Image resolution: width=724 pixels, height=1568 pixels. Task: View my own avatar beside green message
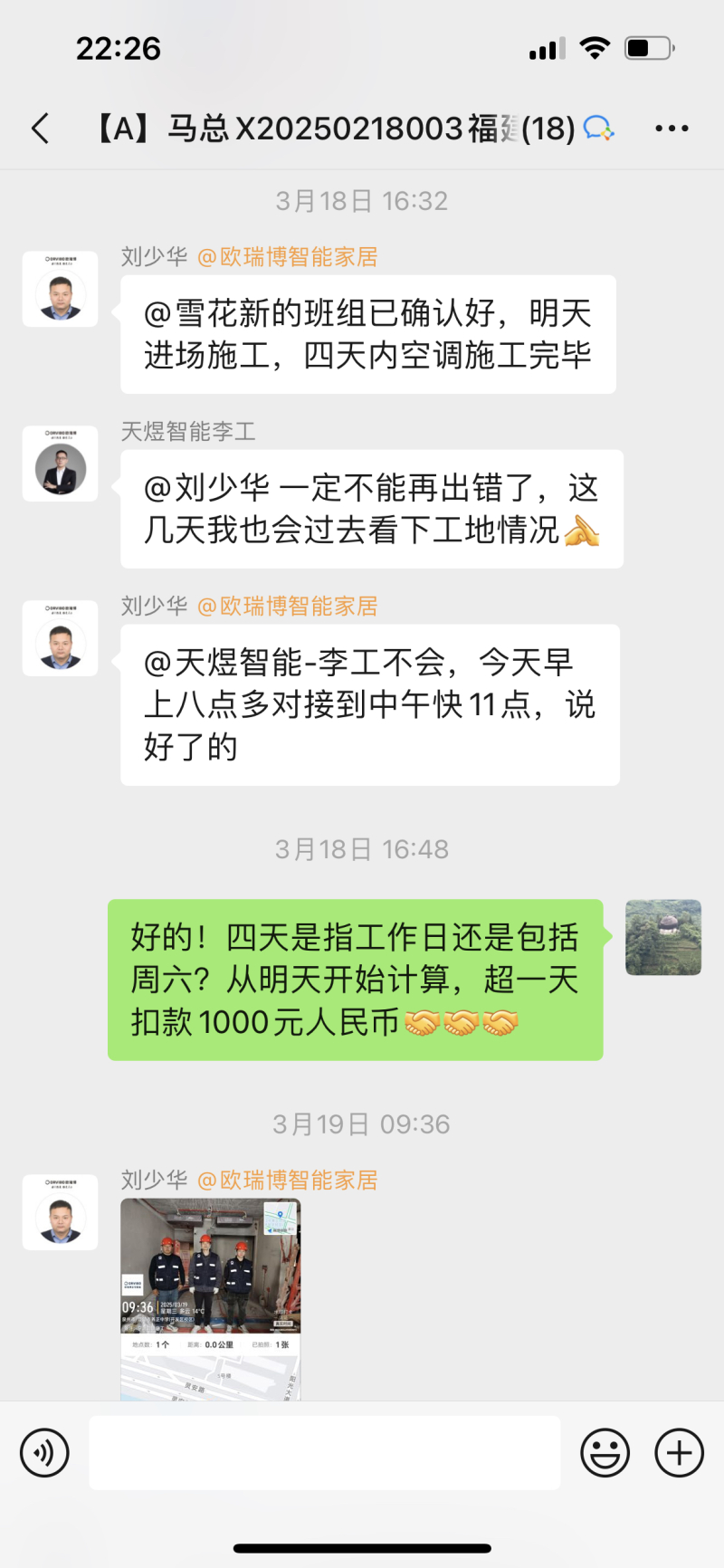663,937
